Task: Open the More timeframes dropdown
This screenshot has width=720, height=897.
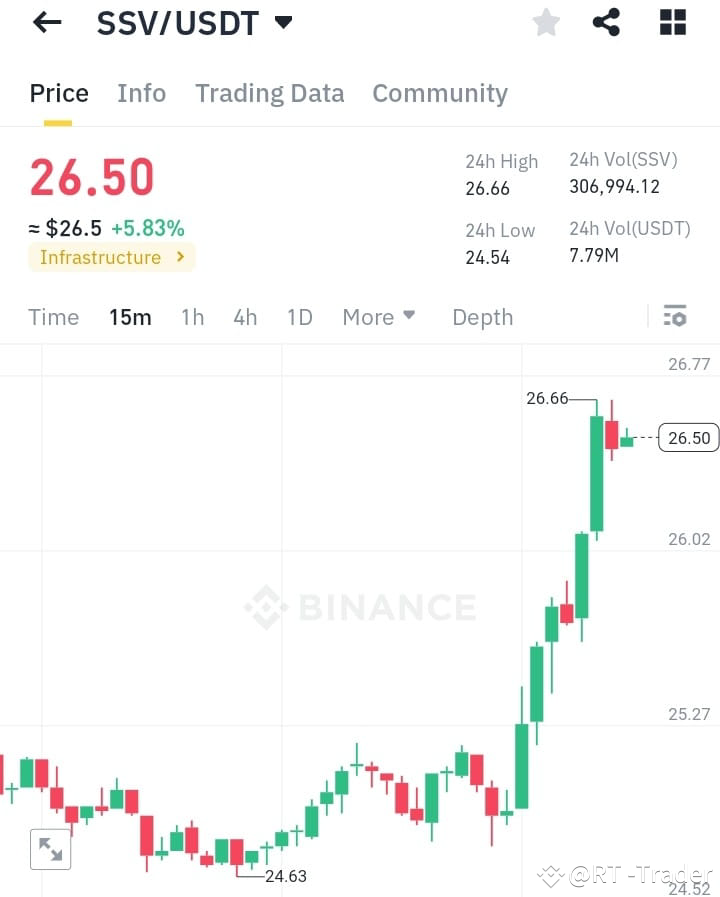Action: click(x=378, y=317)
